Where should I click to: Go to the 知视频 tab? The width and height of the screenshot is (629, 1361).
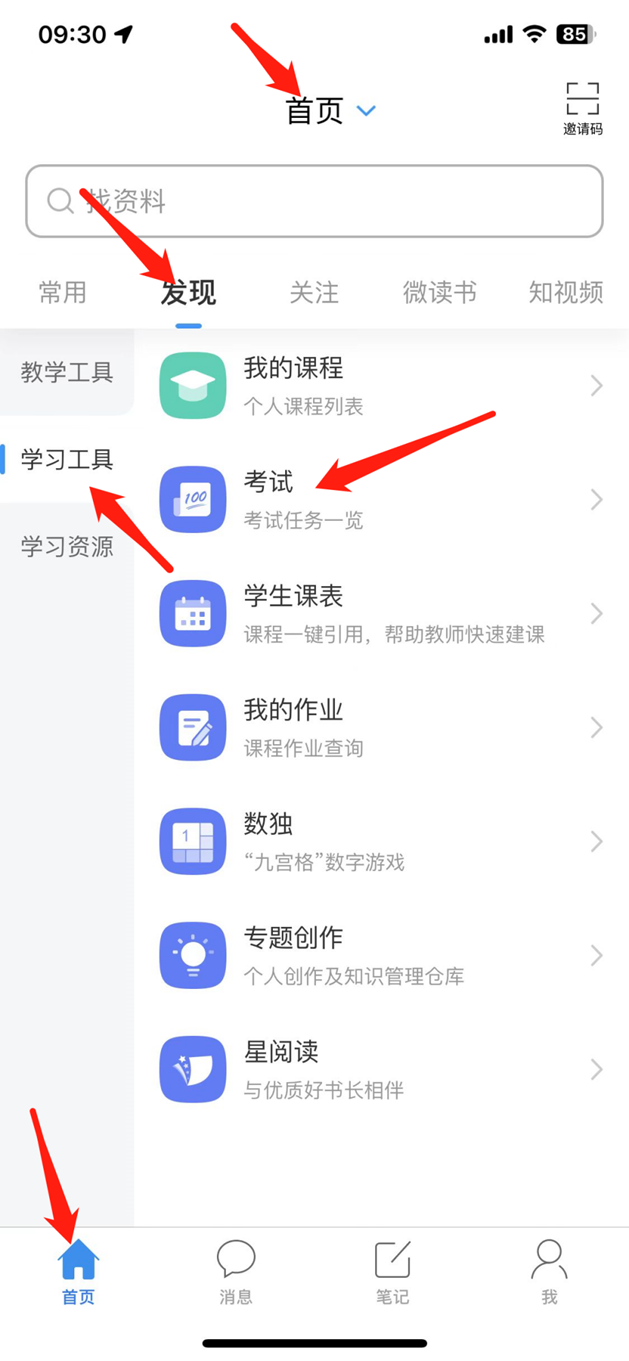[x=566, y=292]
